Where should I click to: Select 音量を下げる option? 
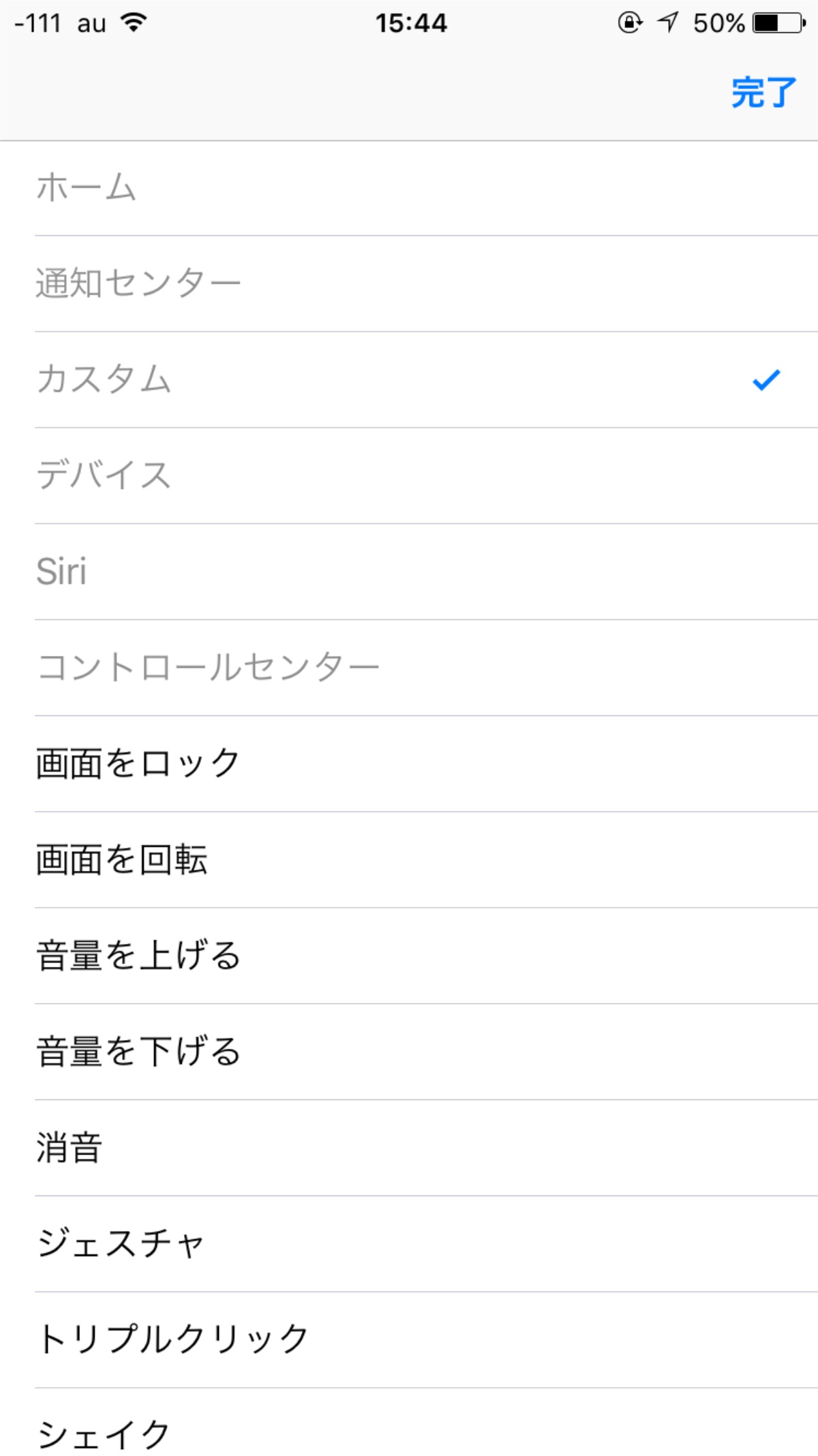[409, 1052]
